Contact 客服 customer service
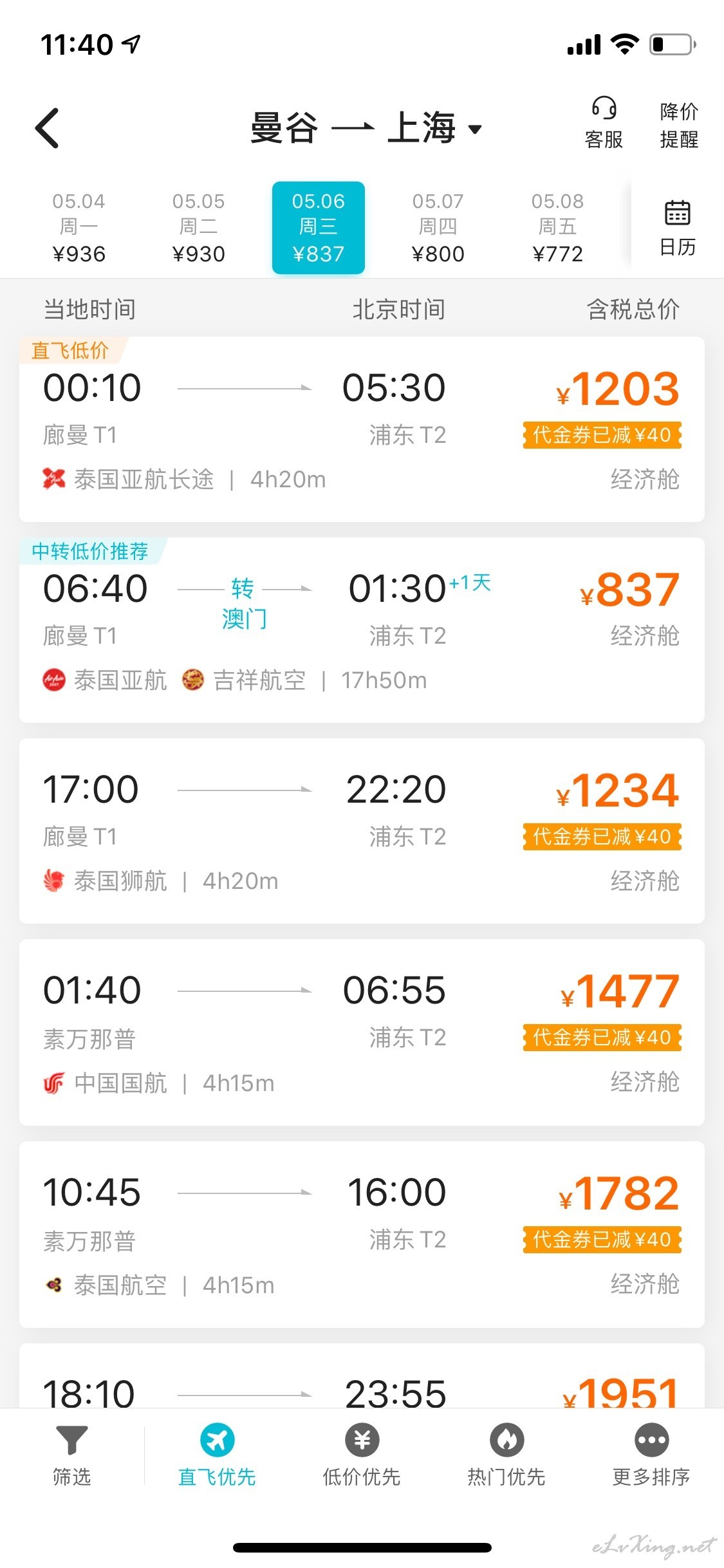This screenshot has height=1568, width=724. 604,123
